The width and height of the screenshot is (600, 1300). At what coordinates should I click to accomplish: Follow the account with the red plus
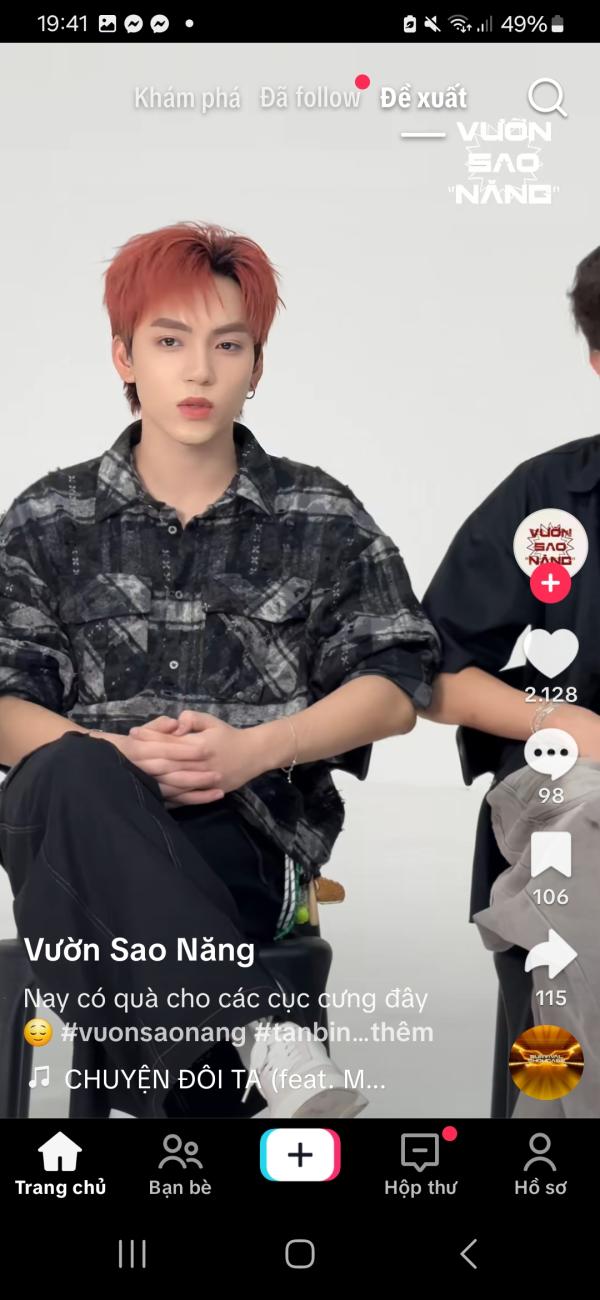pos(550,583)
